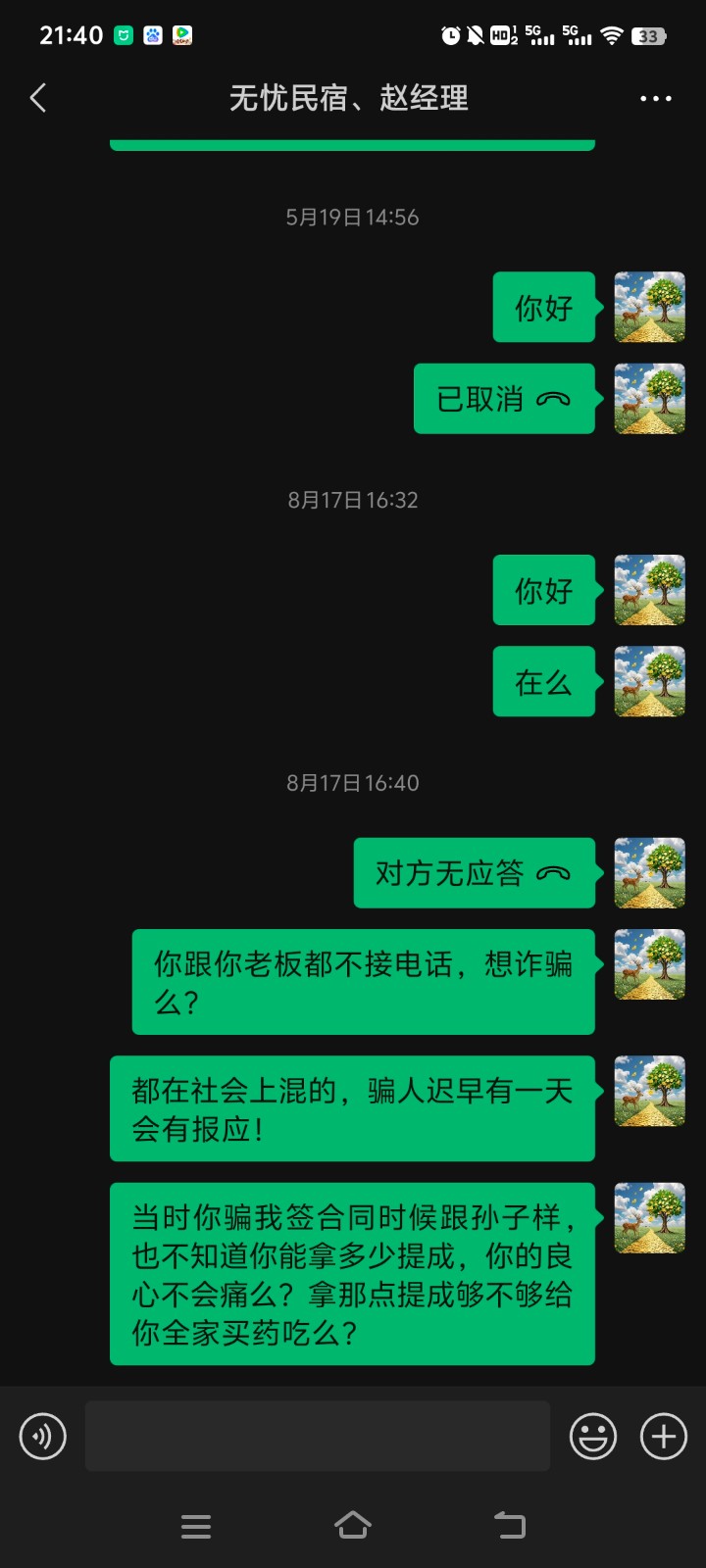Call again from the 对方无应答 record
The width and height of the screenshot is (706, 1568).
tap(474, 873)
